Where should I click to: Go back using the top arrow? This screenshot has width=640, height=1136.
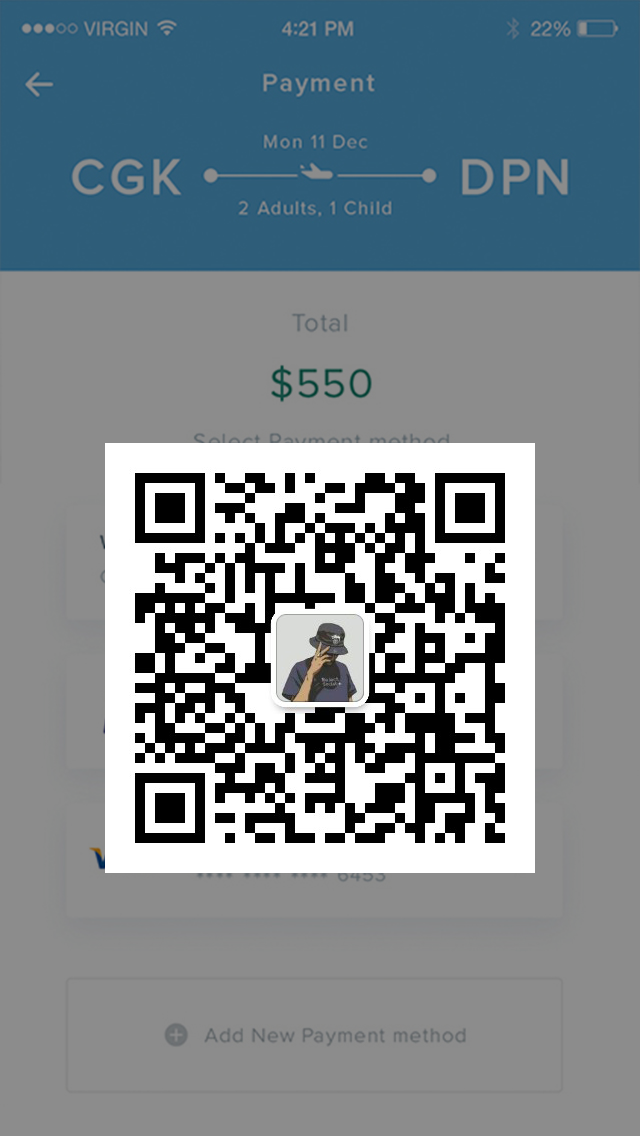point(39,85)
